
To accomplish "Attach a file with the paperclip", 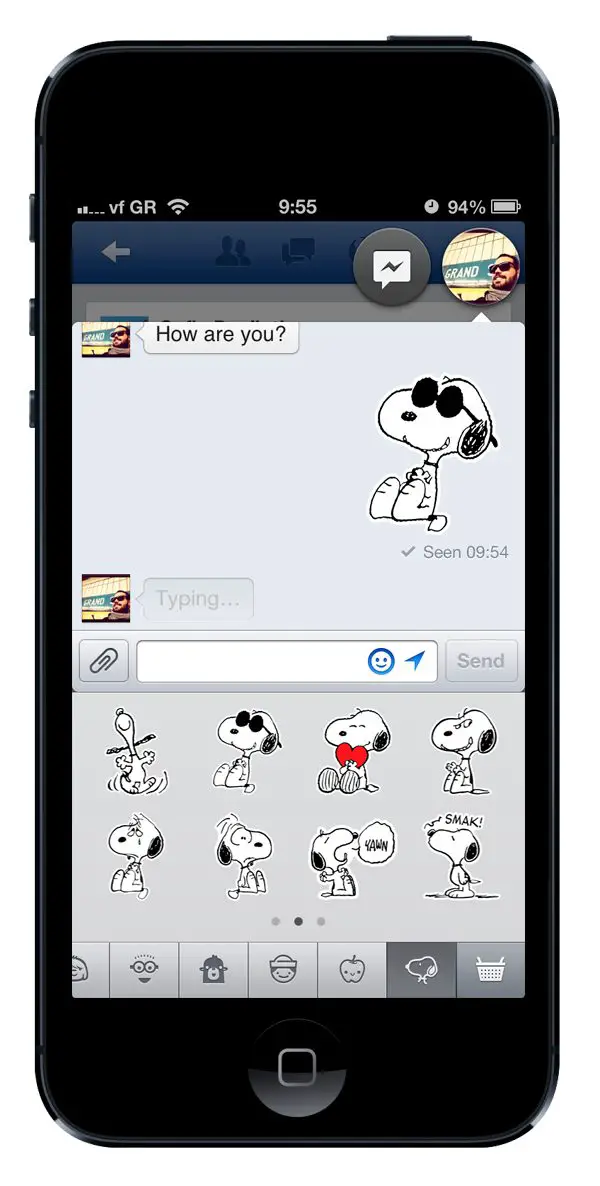I will coord(104,661).
